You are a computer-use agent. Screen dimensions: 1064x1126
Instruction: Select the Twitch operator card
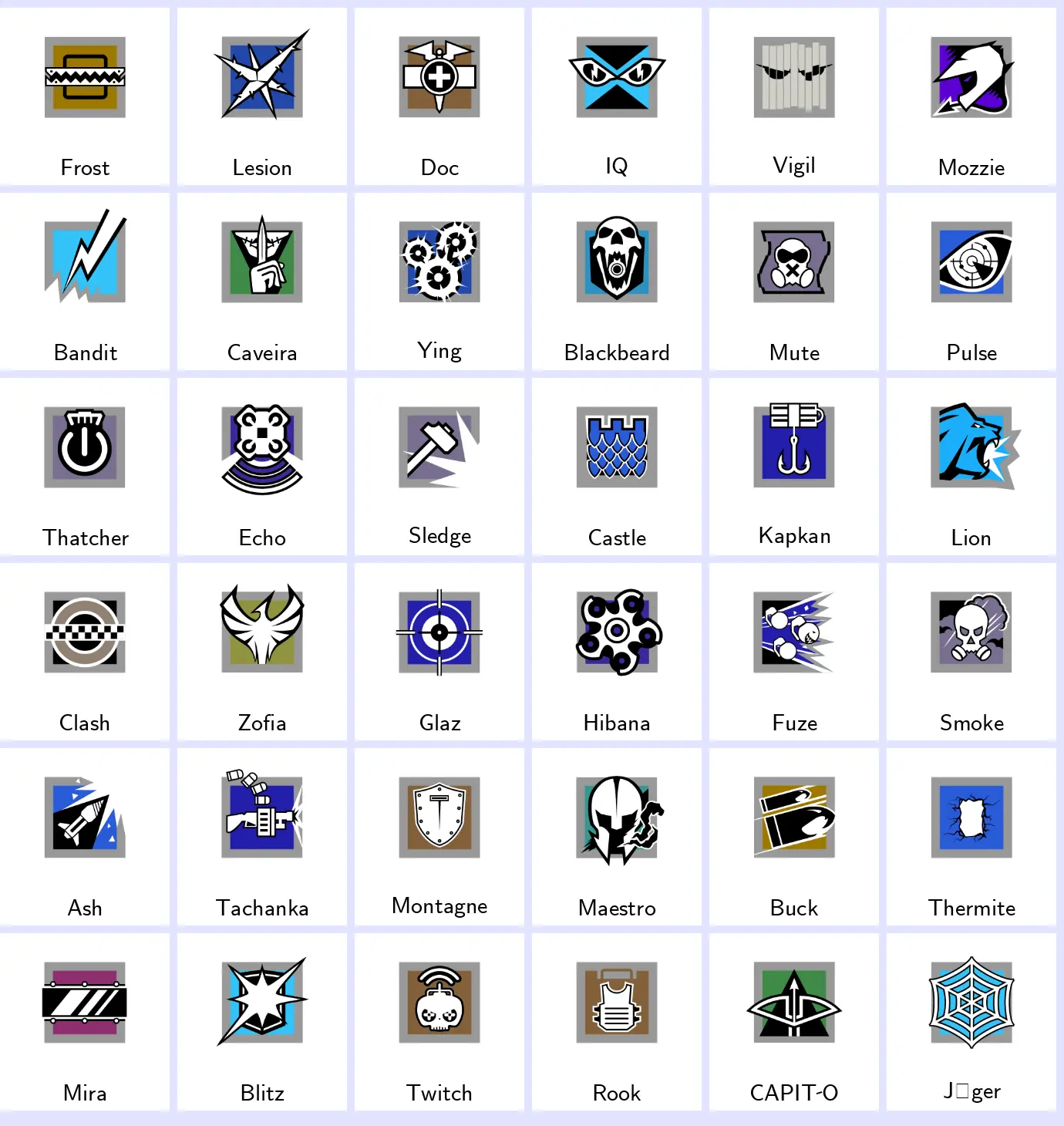tap(439, 1022)
